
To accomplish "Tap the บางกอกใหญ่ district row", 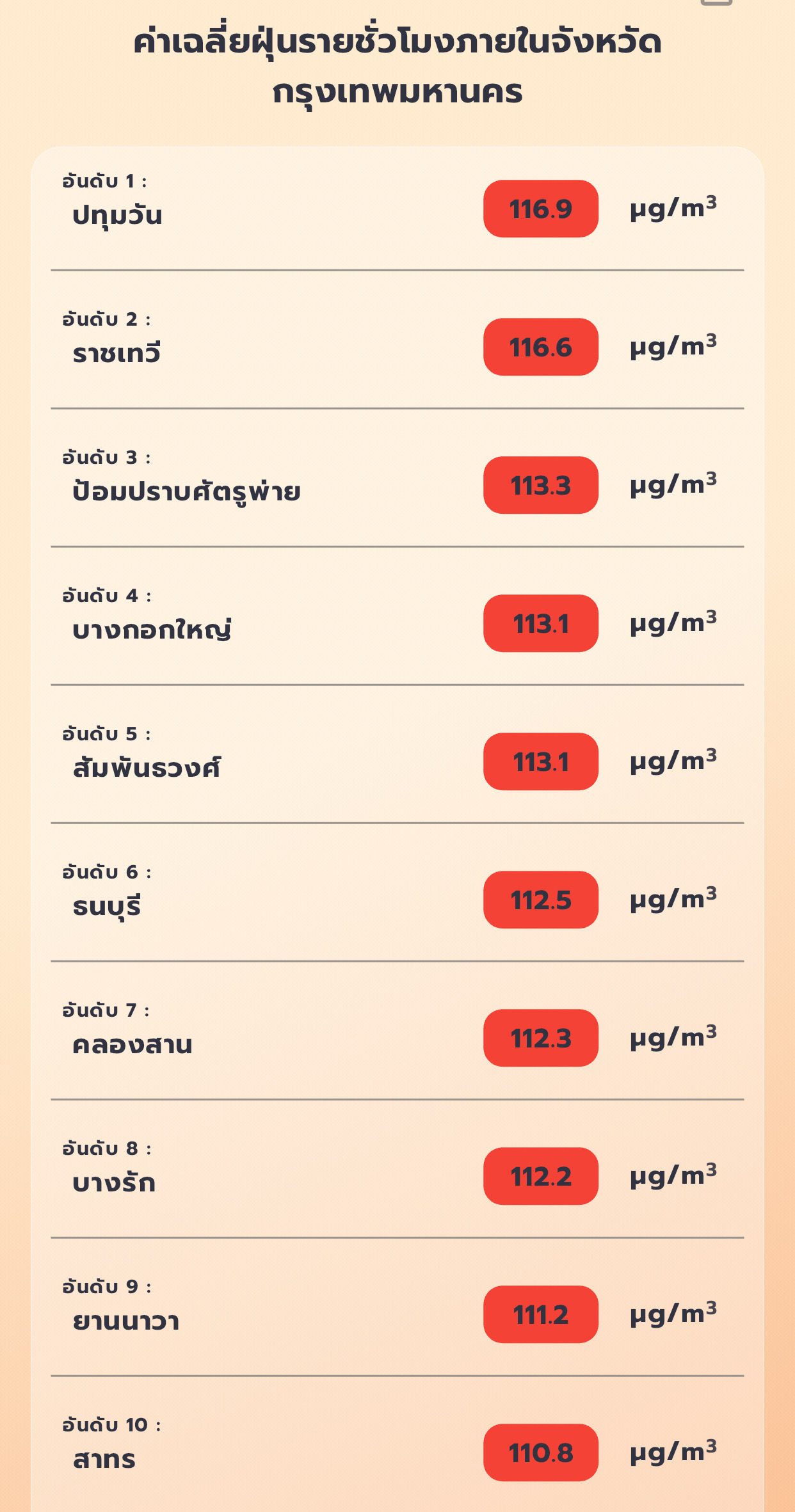I will click(x=397, y=616).
